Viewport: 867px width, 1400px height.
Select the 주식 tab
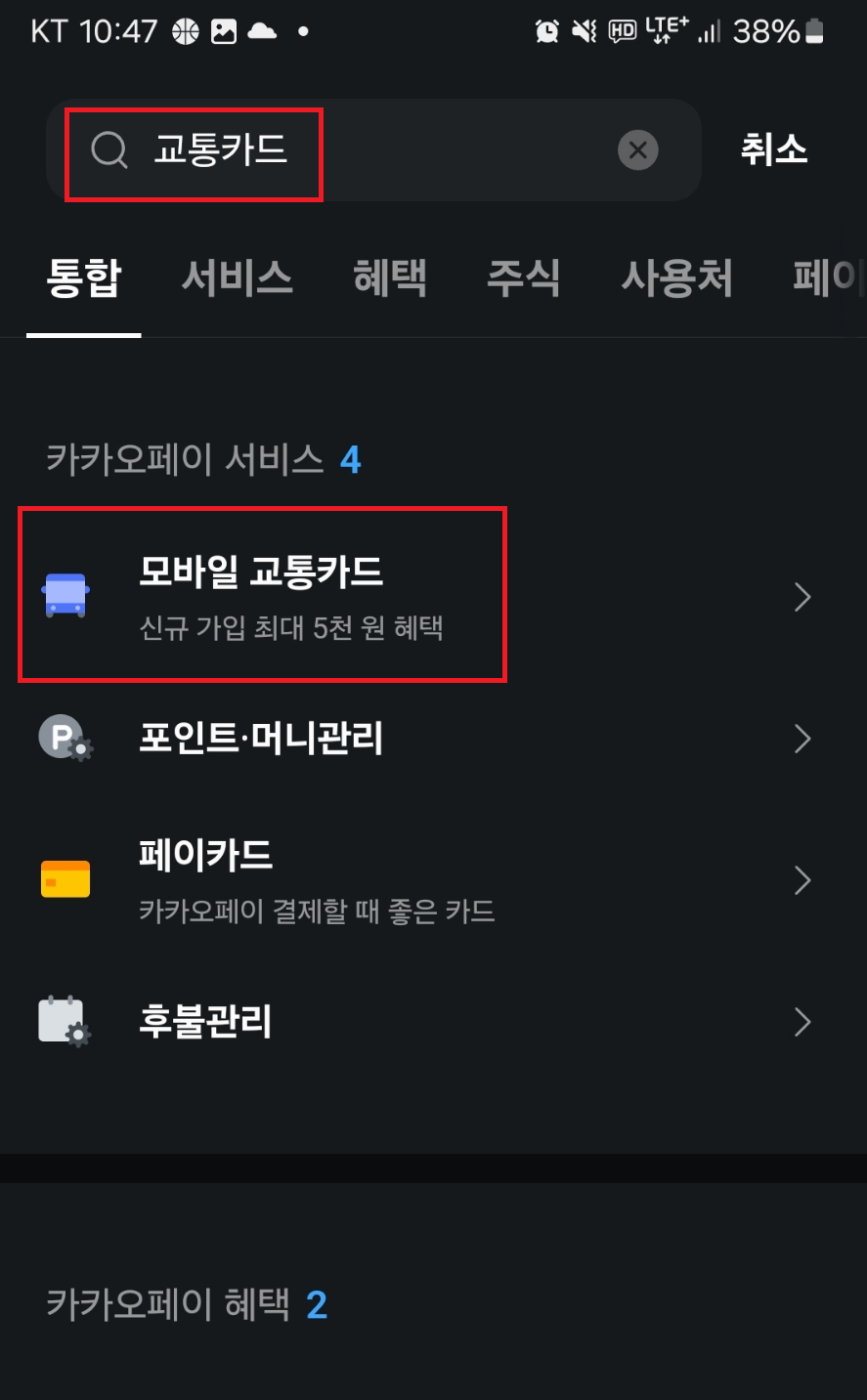coord(524,278)
